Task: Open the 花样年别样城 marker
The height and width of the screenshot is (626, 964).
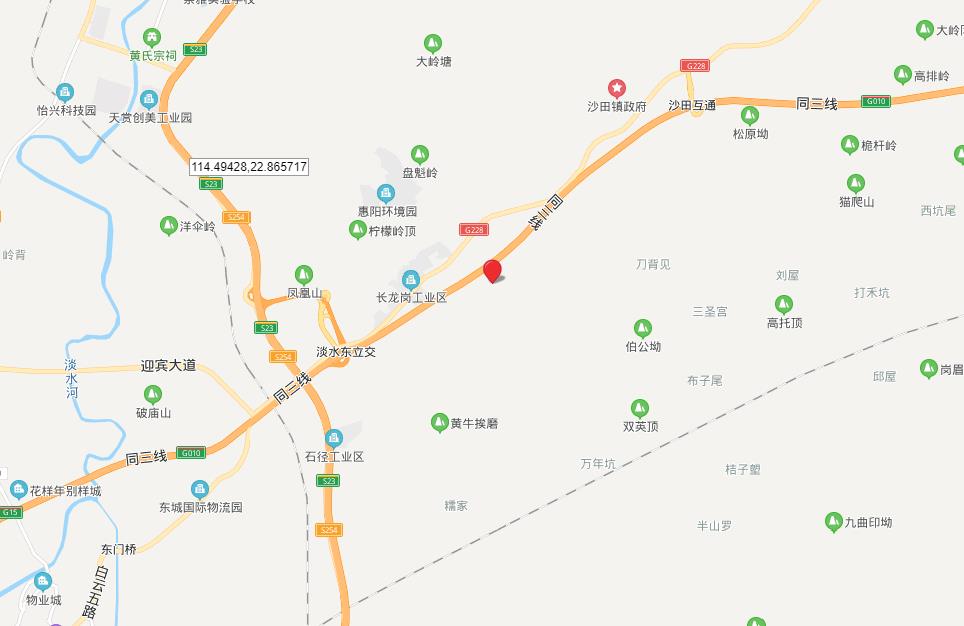Action: click(x=19, y=489)
